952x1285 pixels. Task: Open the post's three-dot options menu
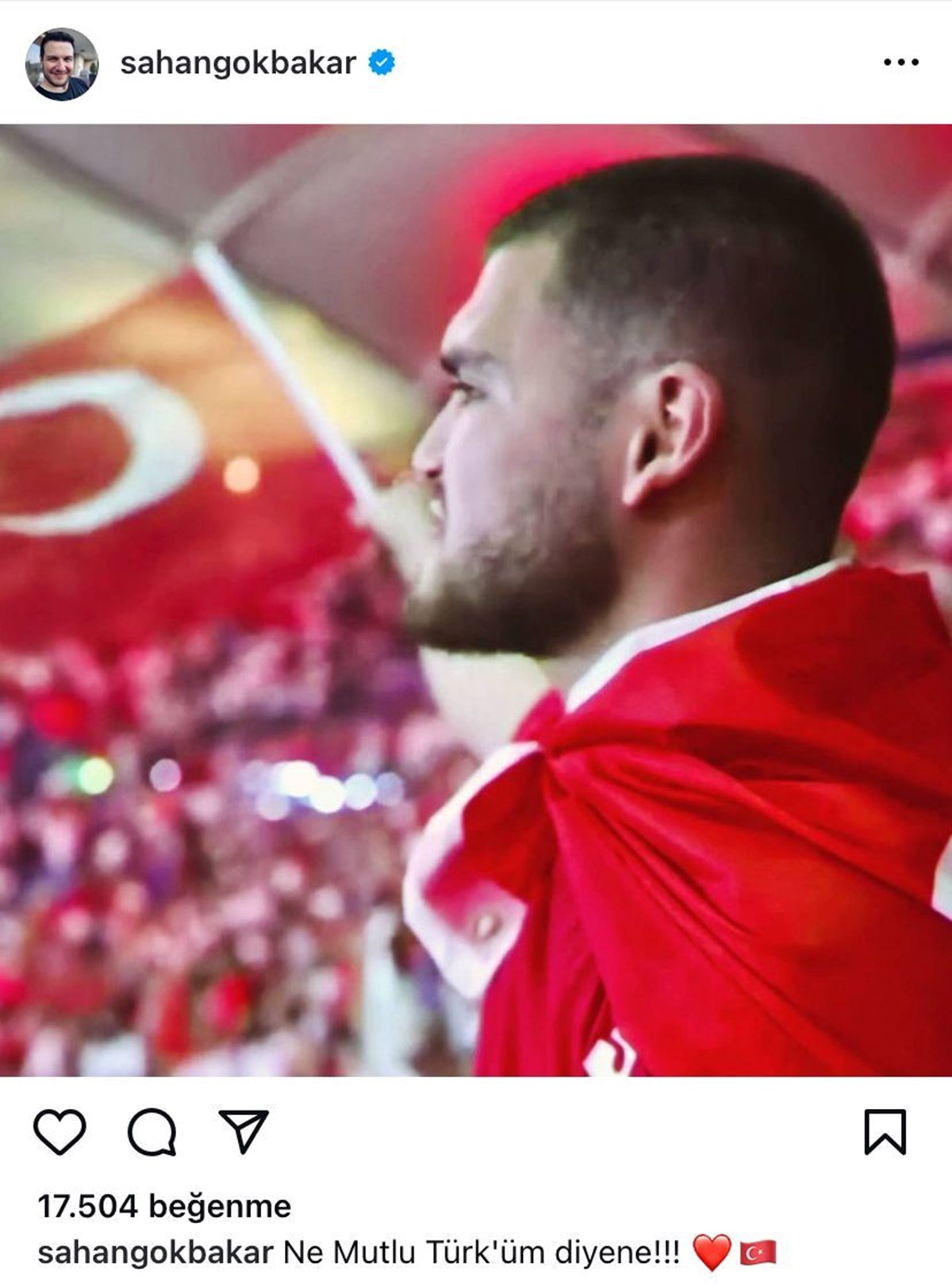901,62
